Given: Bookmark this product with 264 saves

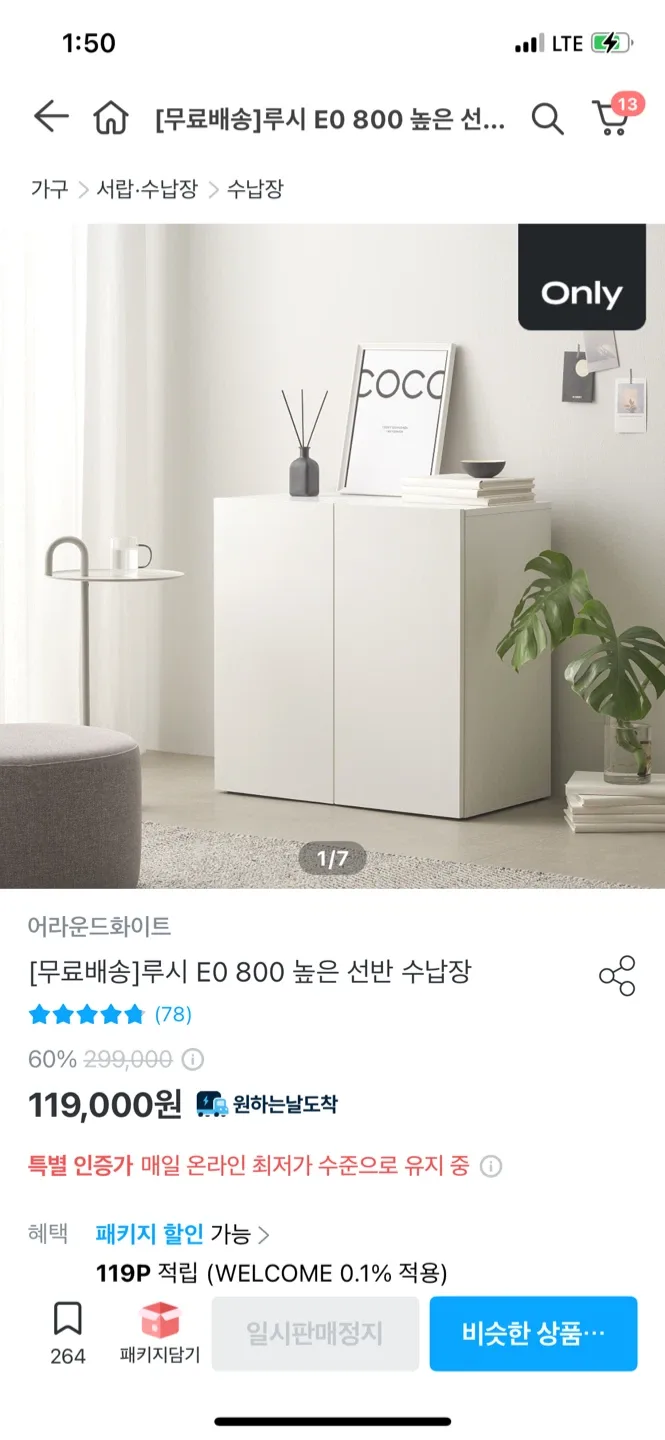Looking at the screenshot, I should pos(68,1333).
